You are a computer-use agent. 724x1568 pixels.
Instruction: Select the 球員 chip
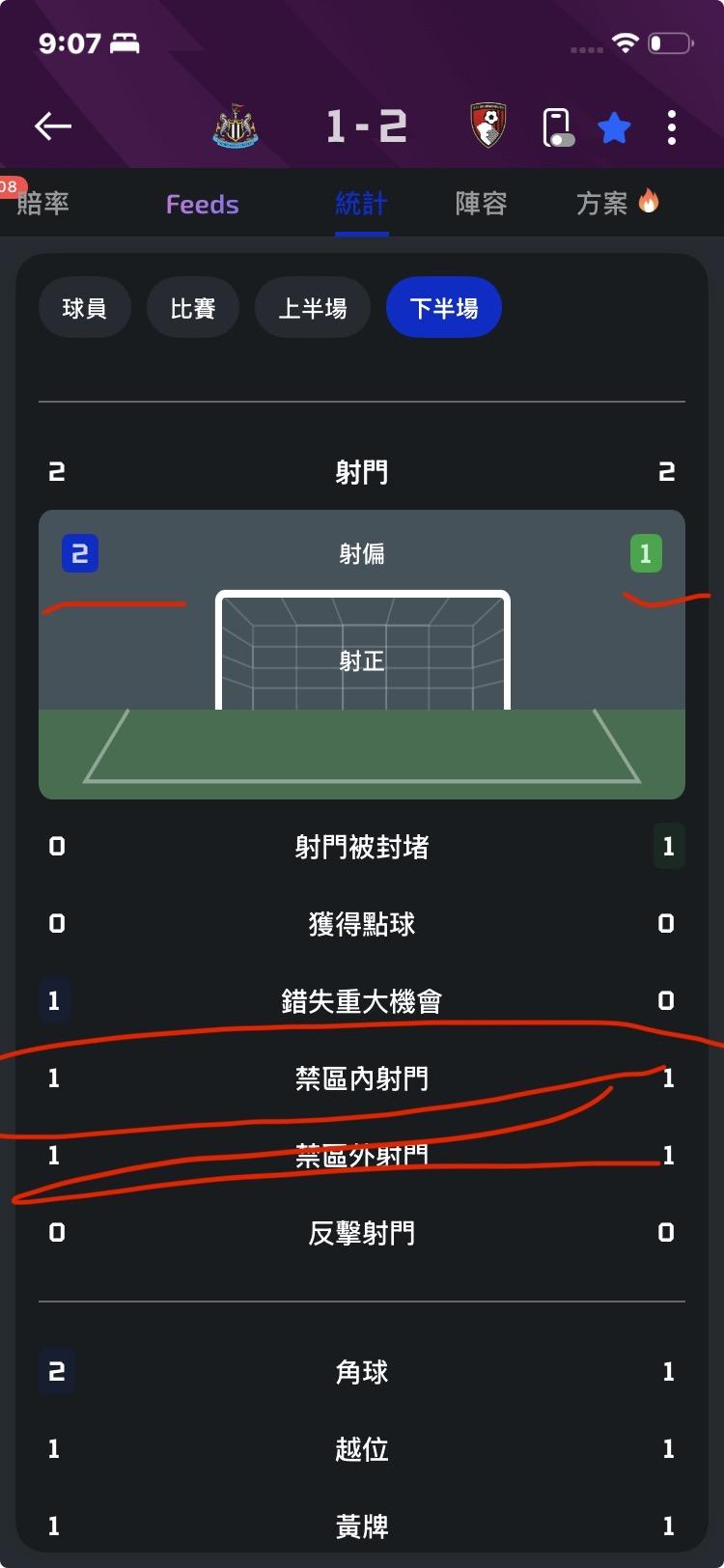[x=84, y=308]
